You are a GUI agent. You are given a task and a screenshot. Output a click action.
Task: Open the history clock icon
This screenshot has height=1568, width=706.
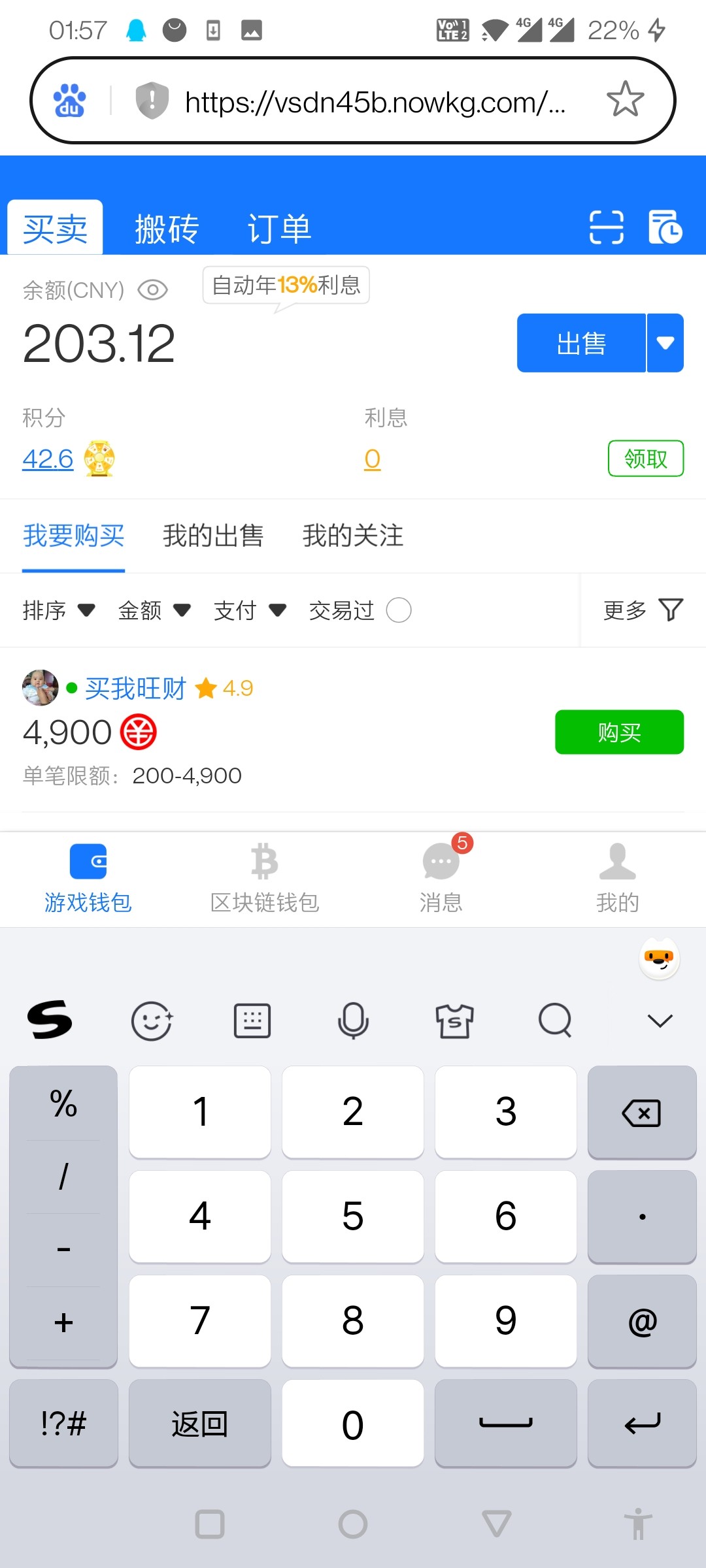pyautogui.click(x=665, y=227)
